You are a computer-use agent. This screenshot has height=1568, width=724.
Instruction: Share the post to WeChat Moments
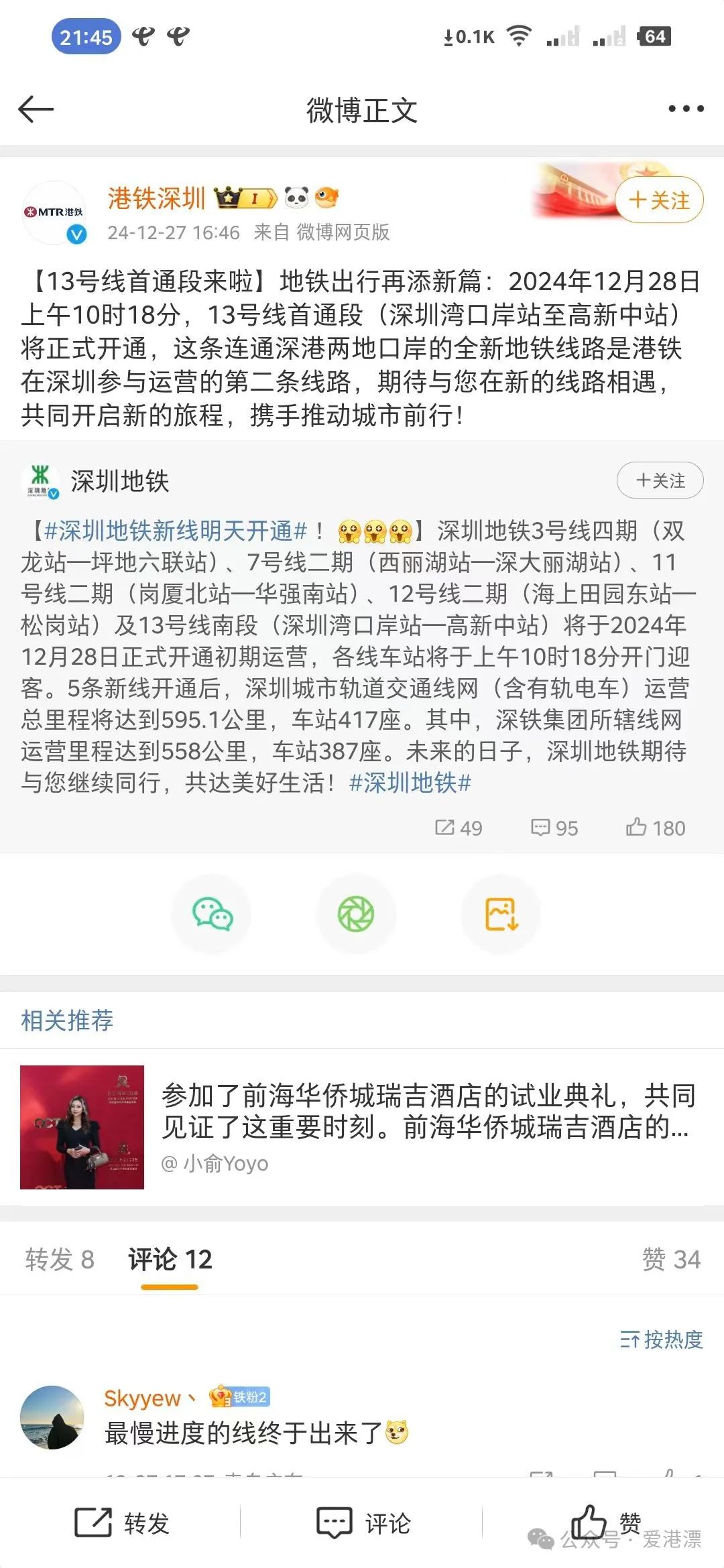pos(356,914)
